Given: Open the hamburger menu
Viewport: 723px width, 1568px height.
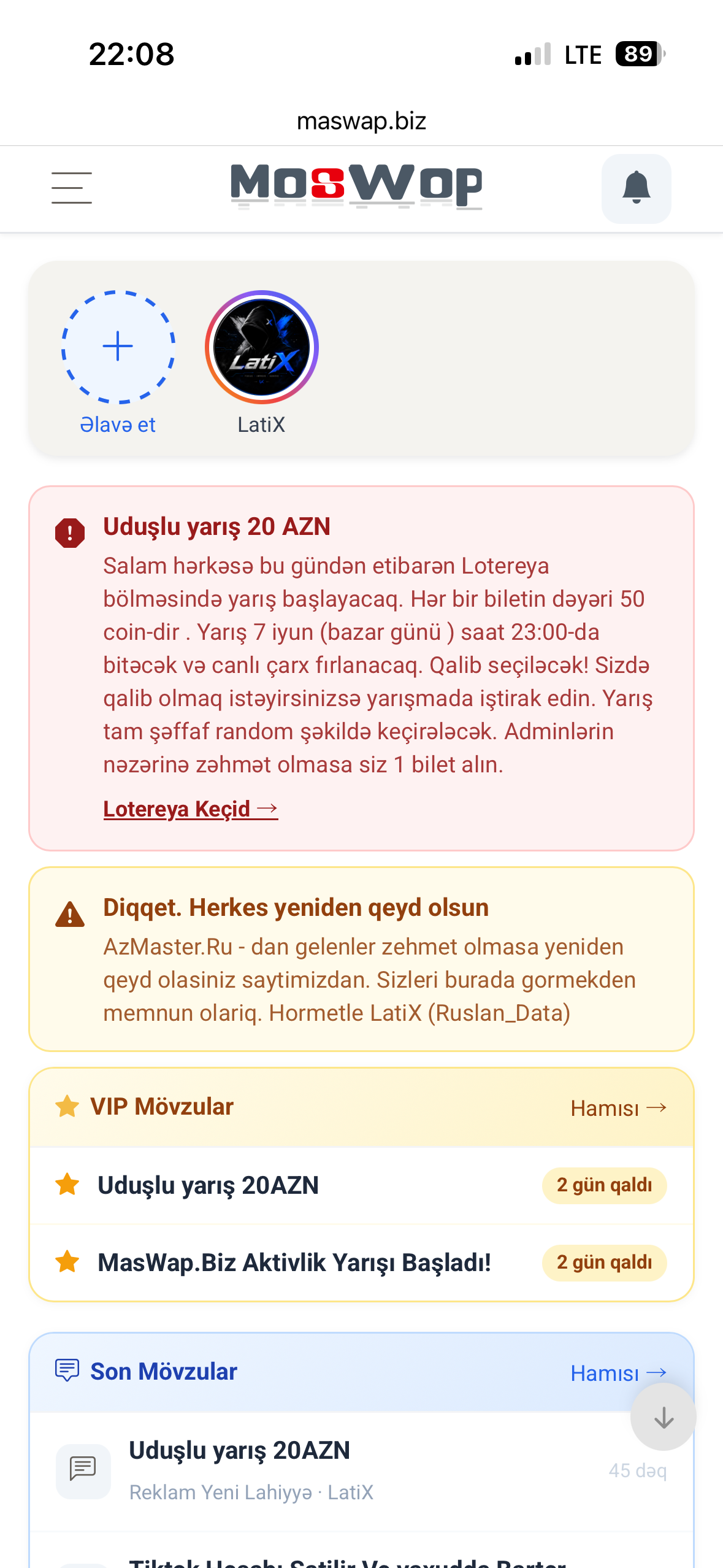Looking at the screenshot, I should tap(72, 188).
